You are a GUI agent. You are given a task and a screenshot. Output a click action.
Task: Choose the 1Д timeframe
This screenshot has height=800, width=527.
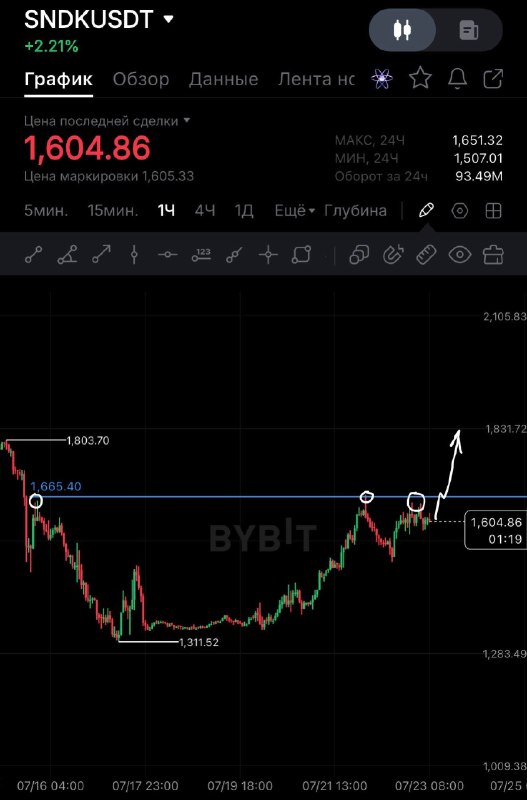coord(244,211)
